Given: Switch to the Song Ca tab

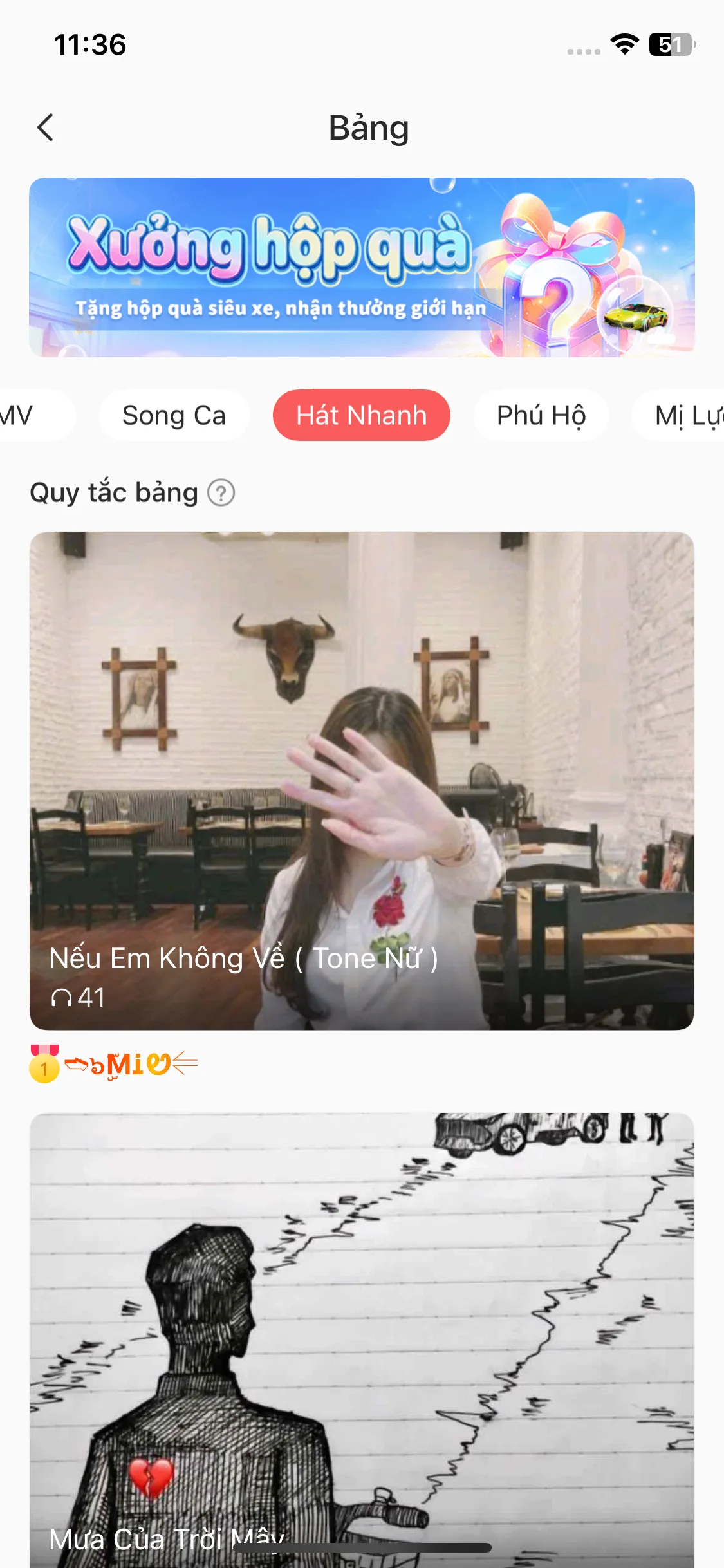Looking at the screenshot, I should (x=174, y=415).
